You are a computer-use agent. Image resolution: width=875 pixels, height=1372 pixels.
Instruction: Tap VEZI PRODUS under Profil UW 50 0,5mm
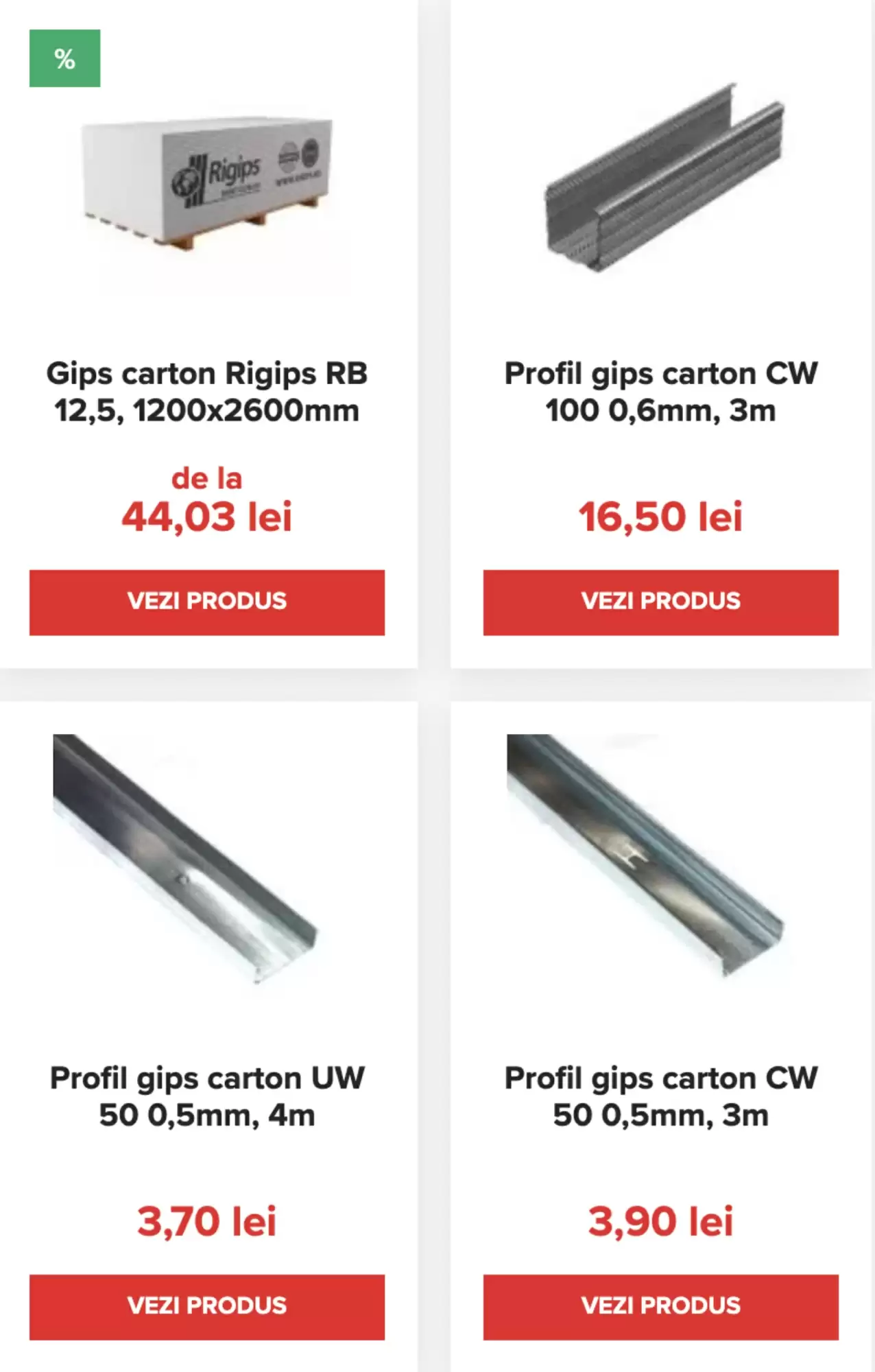point(206,1306)
